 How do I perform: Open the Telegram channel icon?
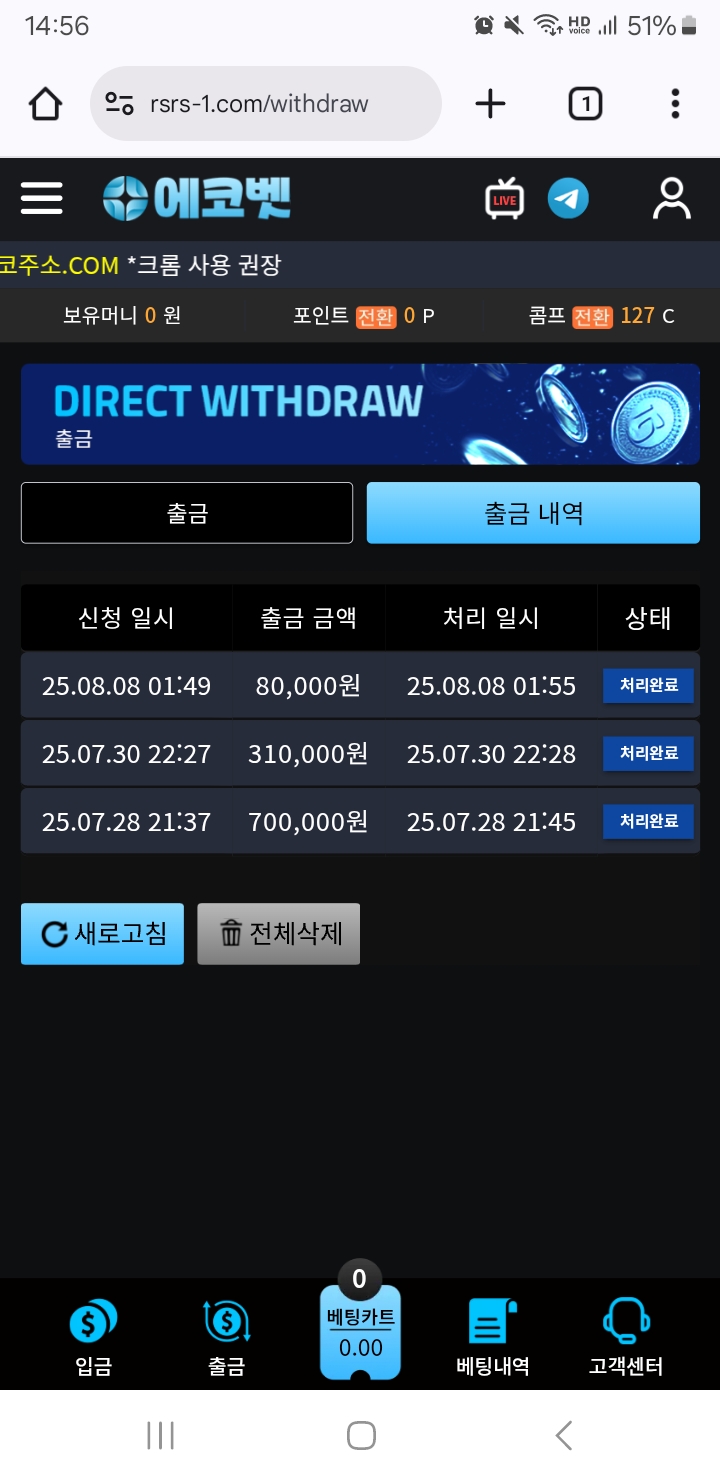tap(568, 198)
